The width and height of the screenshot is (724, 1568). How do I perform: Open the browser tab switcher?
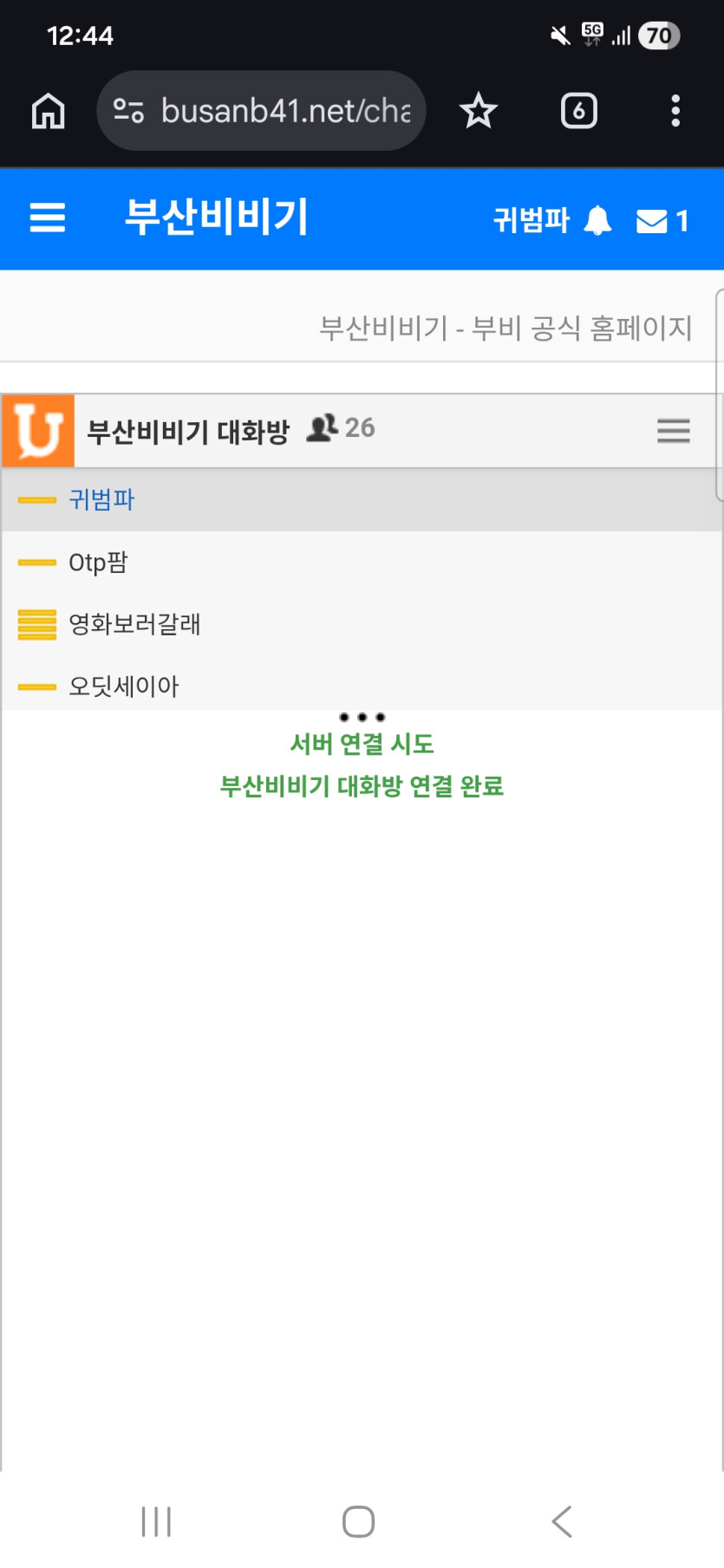(579, 111)
